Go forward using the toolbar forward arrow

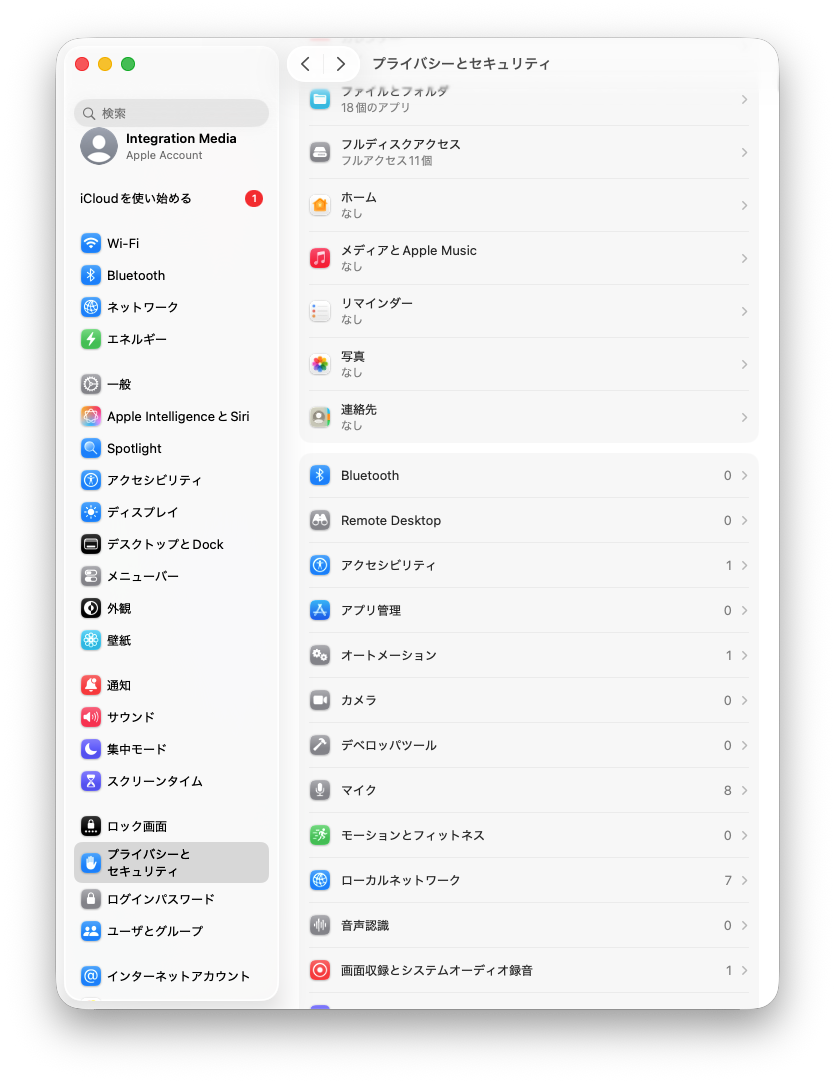[341, 64]
